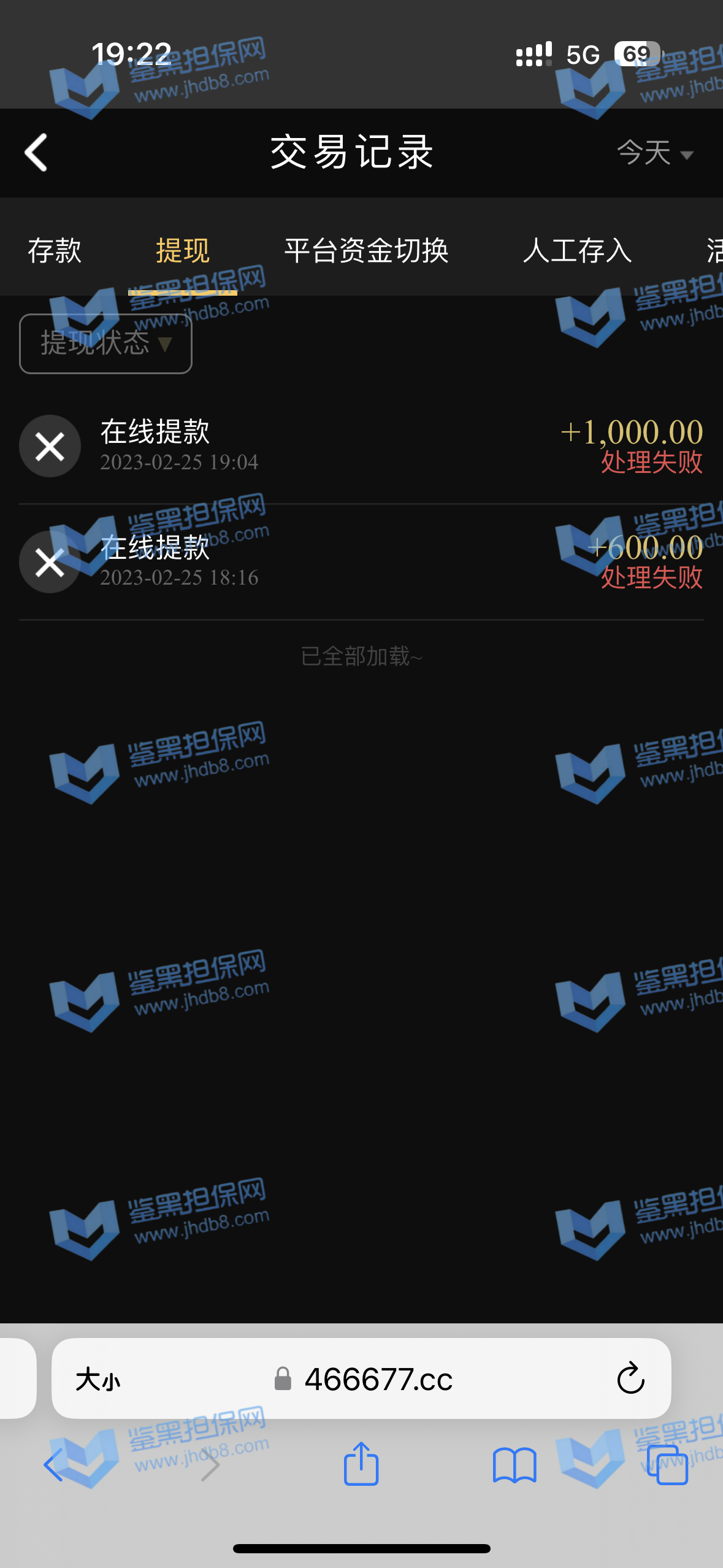Screen dimensions: 723x1568
Task: Open the 大小 page settings menu
Action: click(x=98, y=1380)
